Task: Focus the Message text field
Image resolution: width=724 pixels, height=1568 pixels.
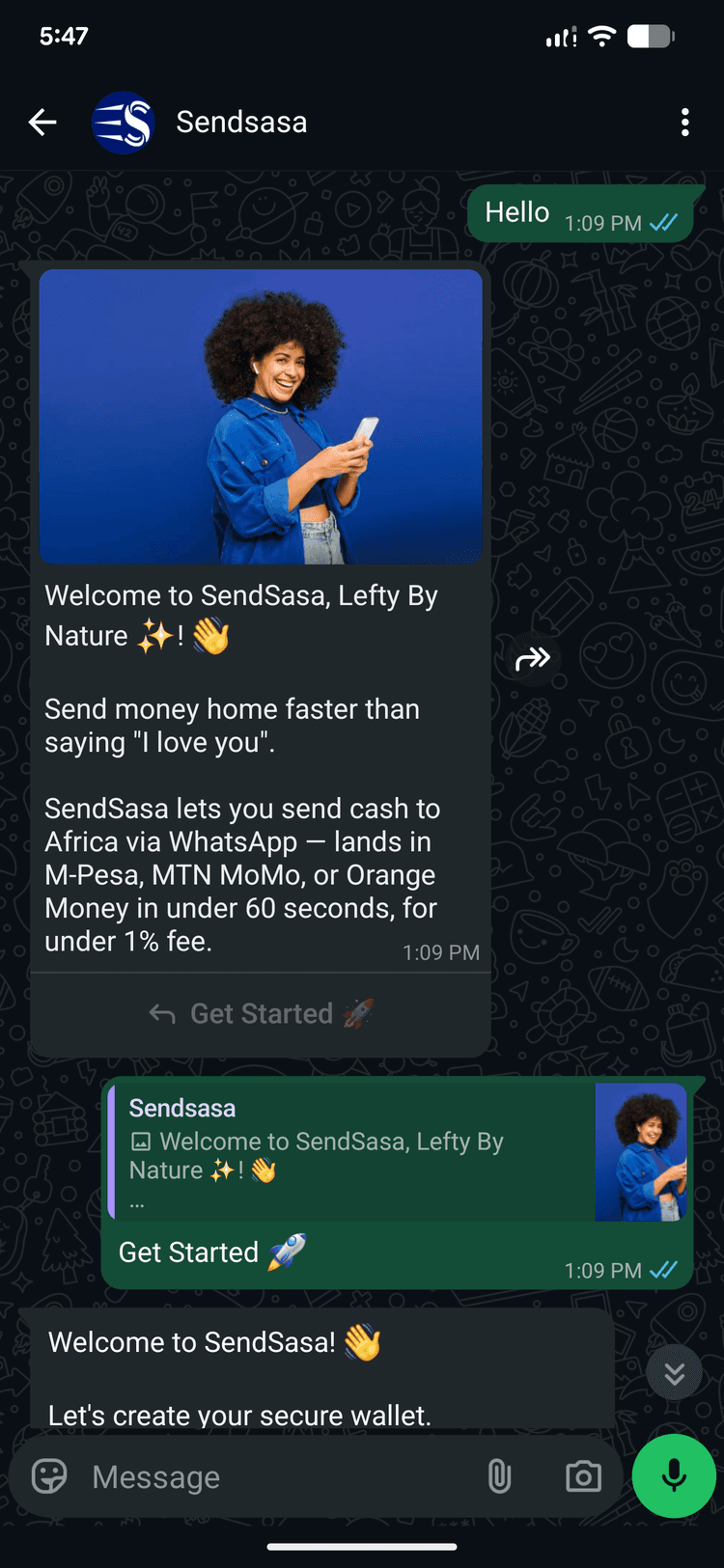Action: (280, 1476)
